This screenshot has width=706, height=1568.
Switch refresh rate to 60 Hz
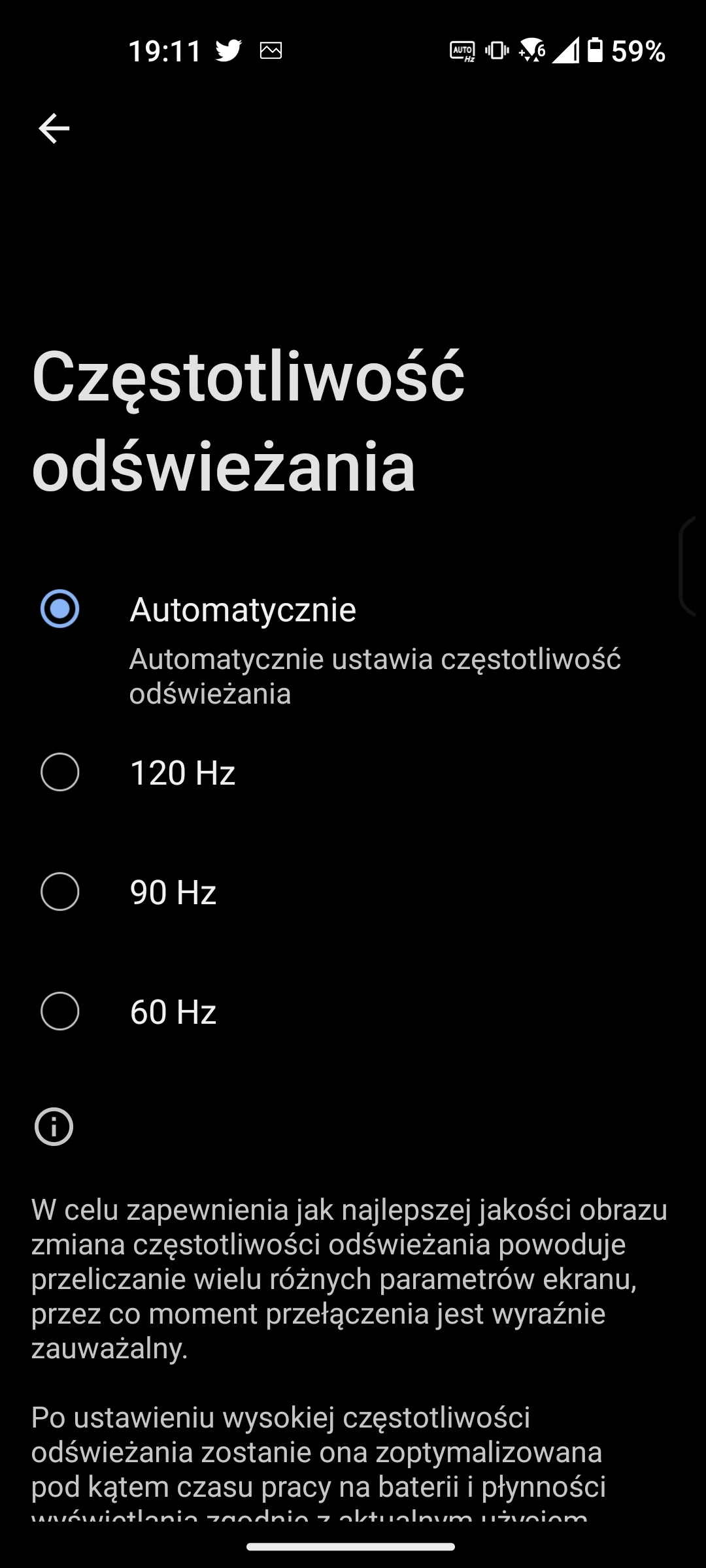[x=60, y=1011]
